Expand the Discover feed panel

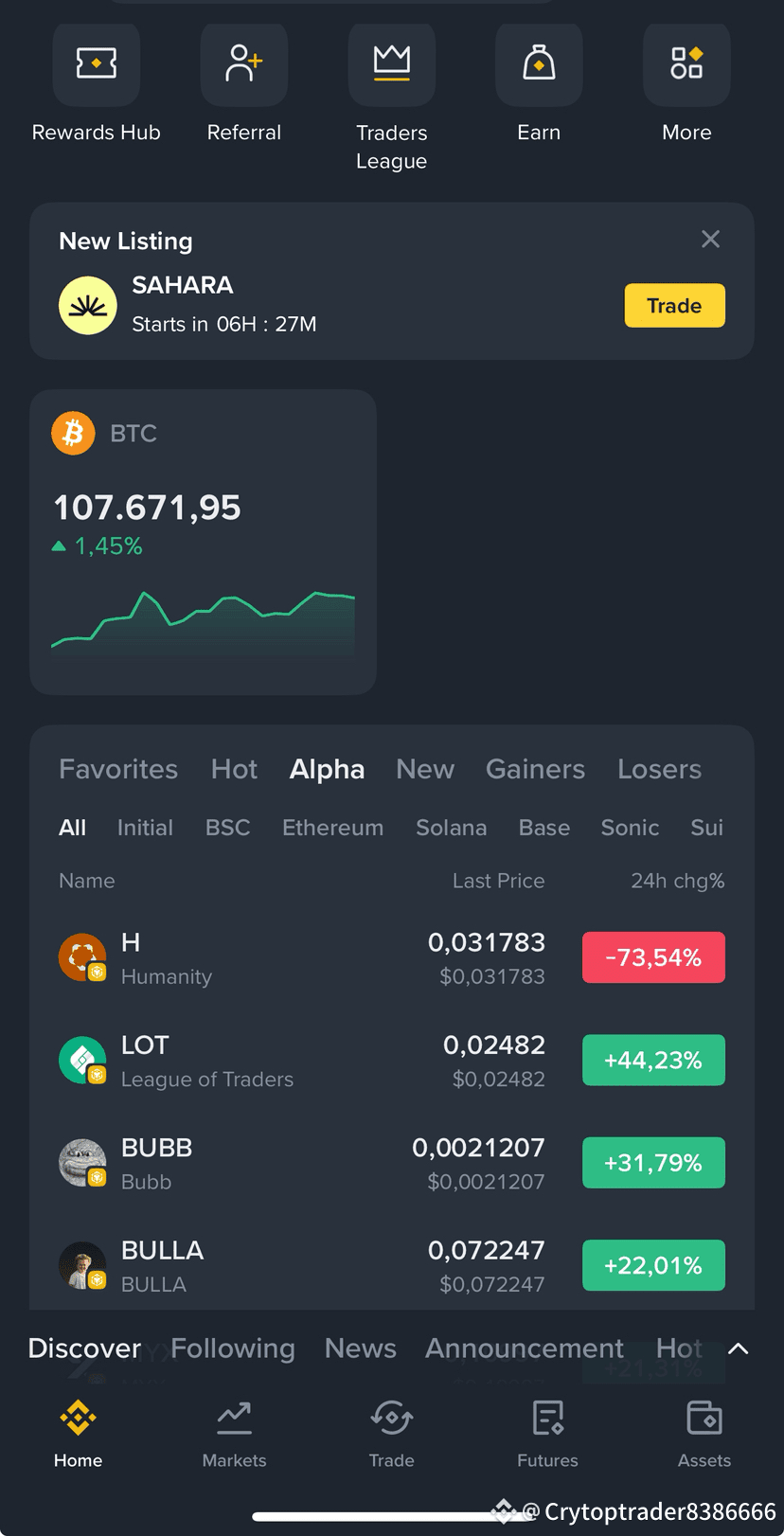(x=739, y=1348)
